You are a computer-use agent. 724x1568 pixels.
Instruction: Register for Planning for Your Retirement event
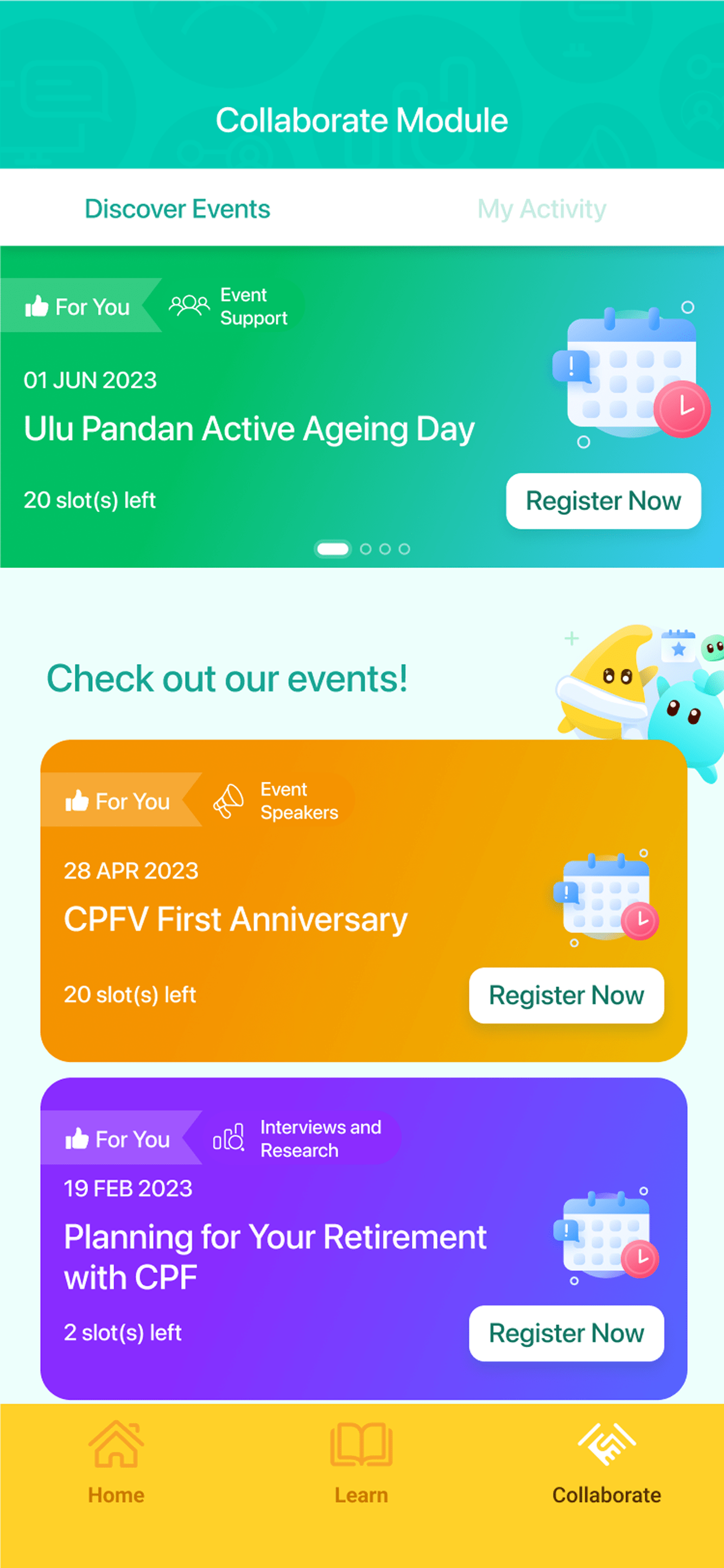(566, 1333)
